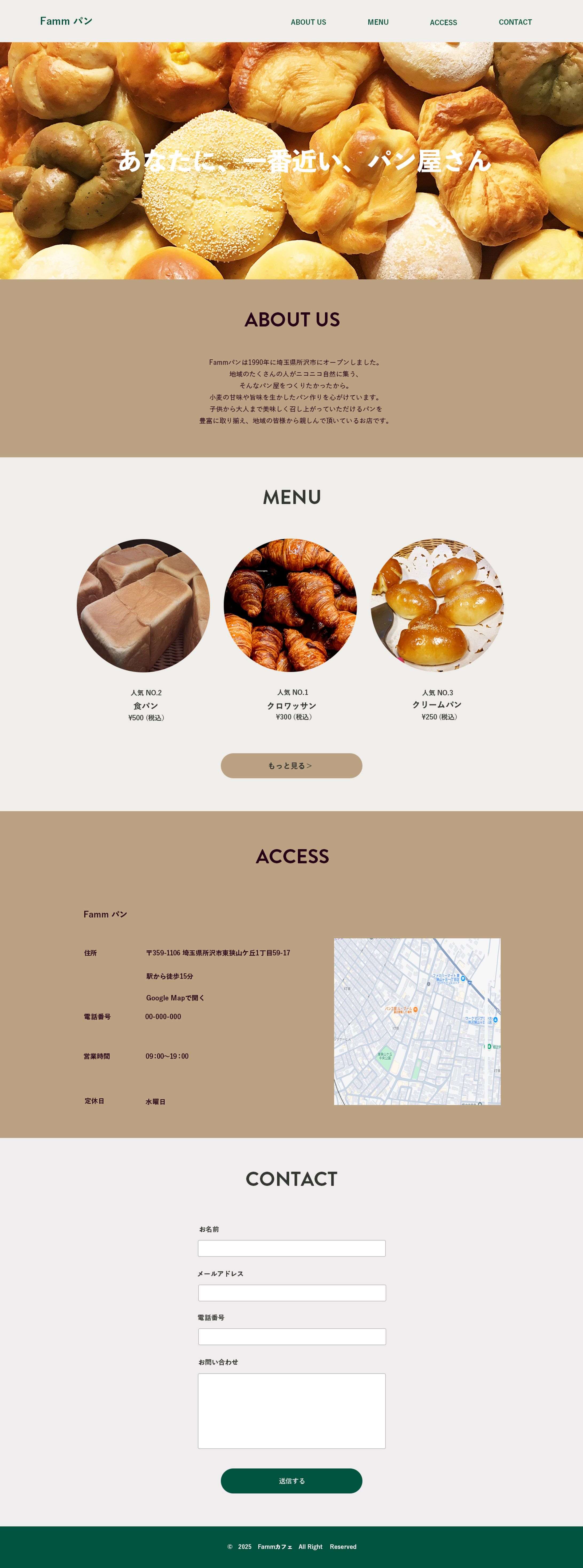Submit the form with 送信する
This screenshot has width=583, height=1568.
pyautogui.click(x=291, y=1480)
